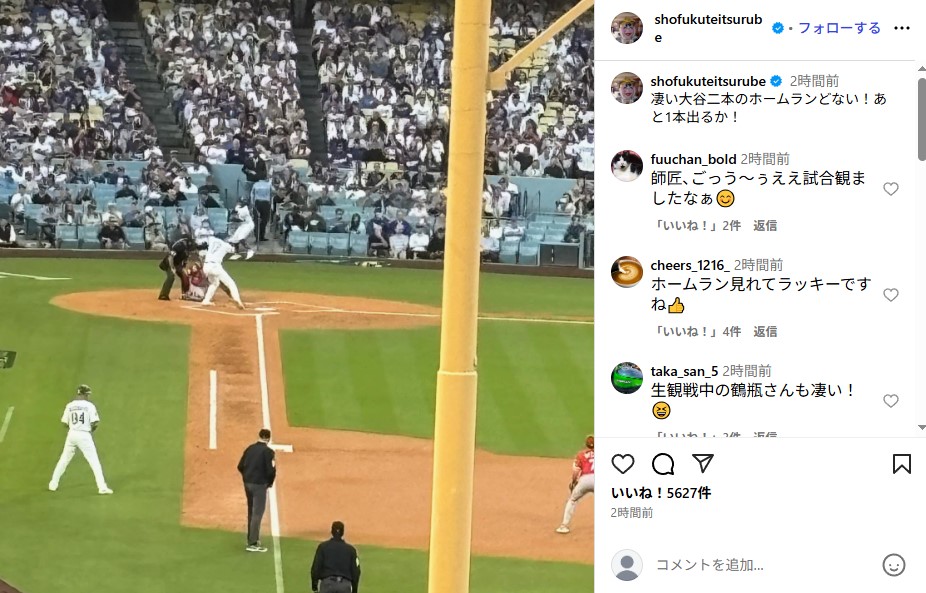Screen dimensions: 926x593
Task: Like the post with heart icon
Action: [623, 464]
